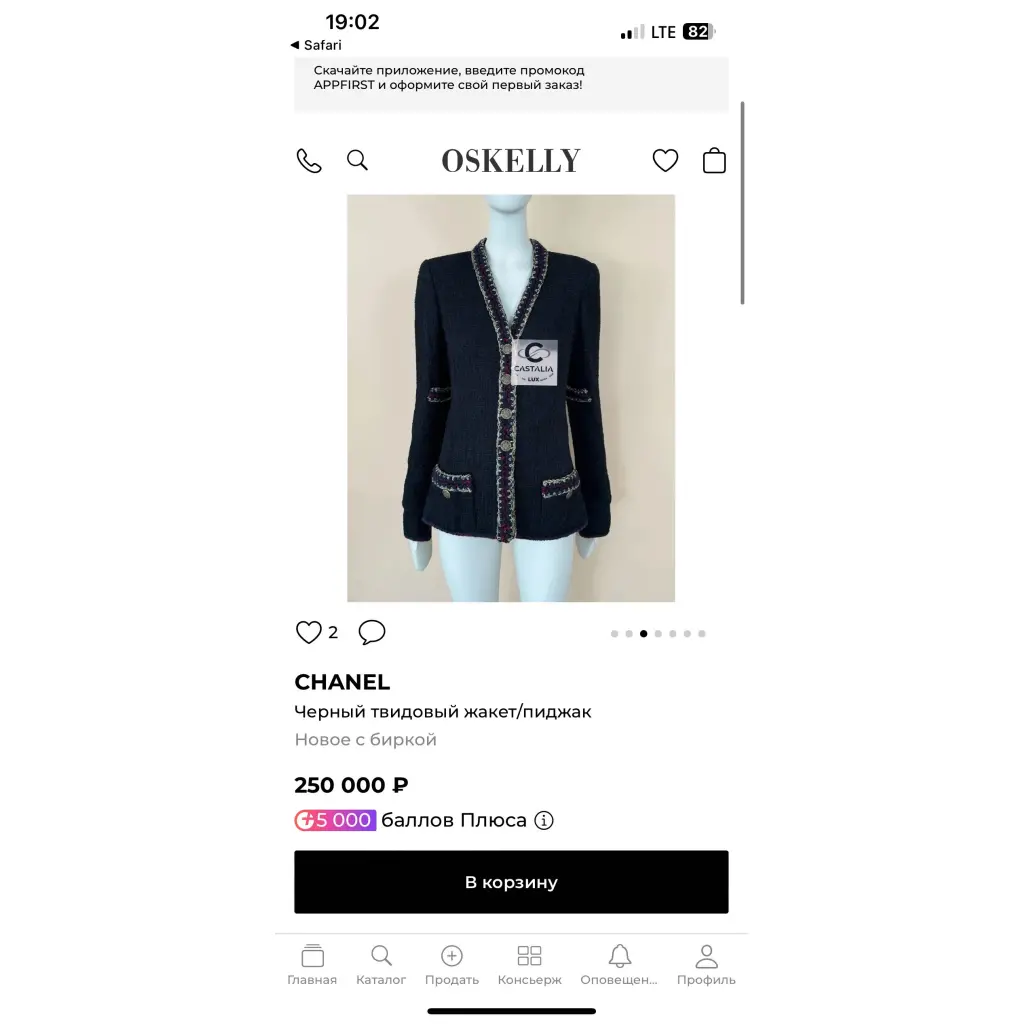The image size is (1024, 1024).
Task: Show info about баллов Плюса
Action: 544,821
